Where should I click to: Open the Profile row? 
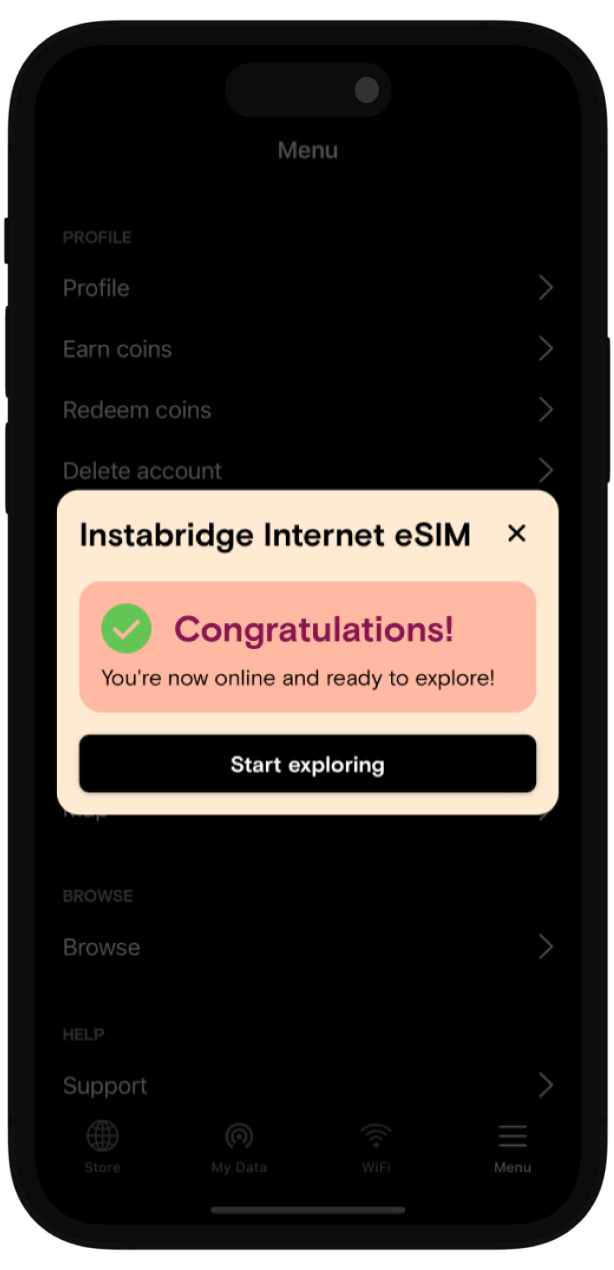[x=308, y=288]
